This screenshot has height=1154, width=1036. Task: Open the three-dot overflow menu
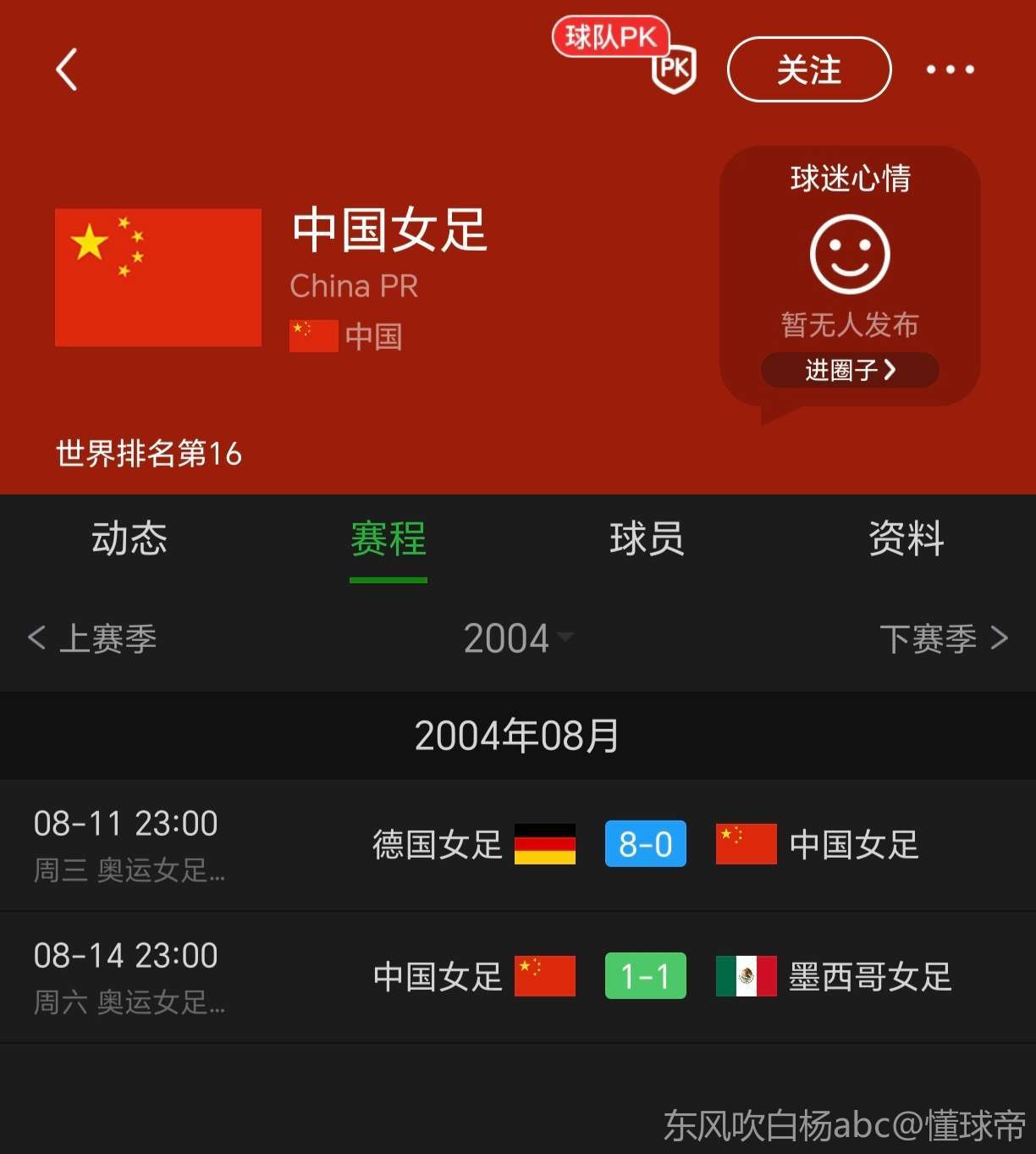pyautogui.click(x=950, y=69)
